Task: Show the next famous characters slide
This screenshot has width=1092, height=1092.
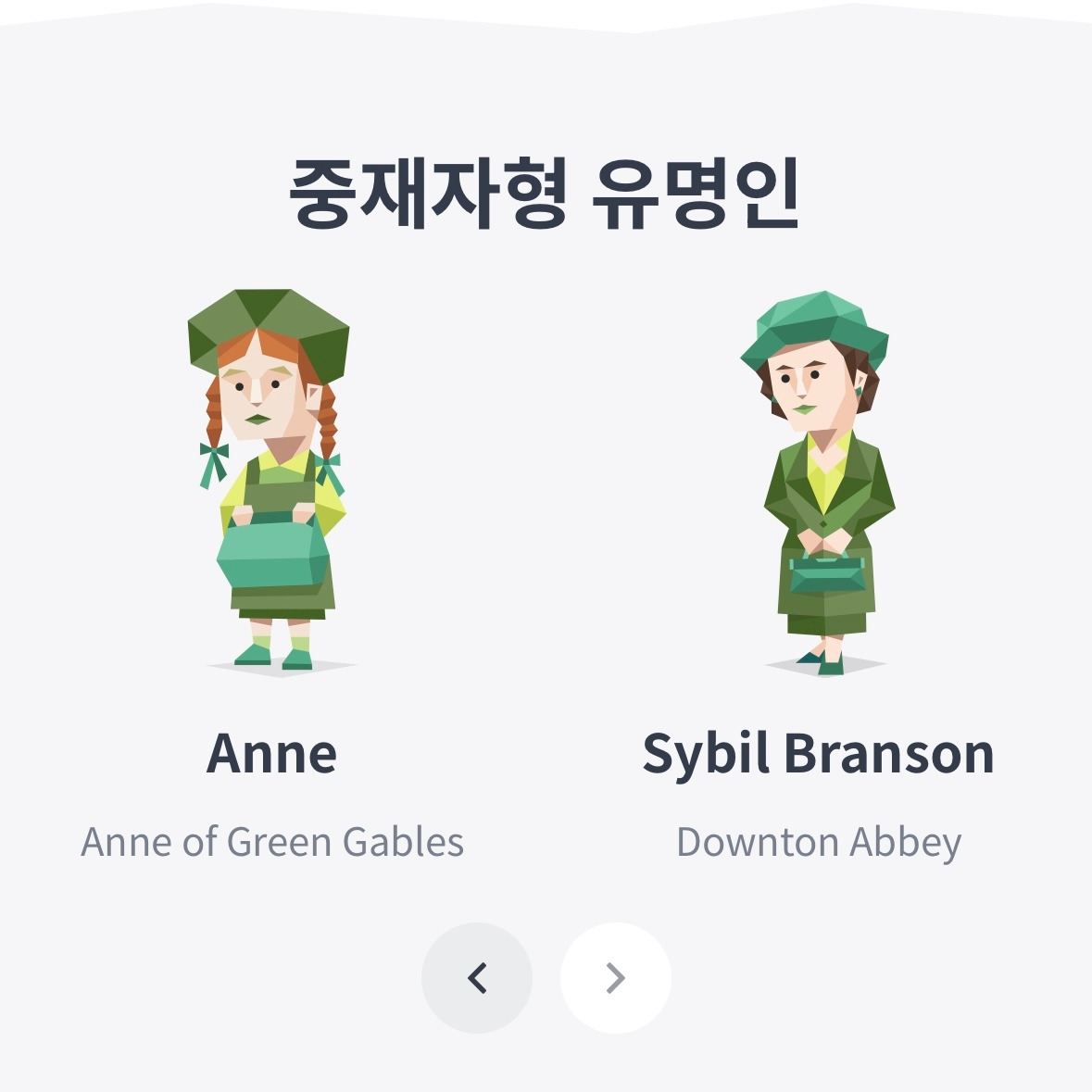Action: tap(616, 978)
